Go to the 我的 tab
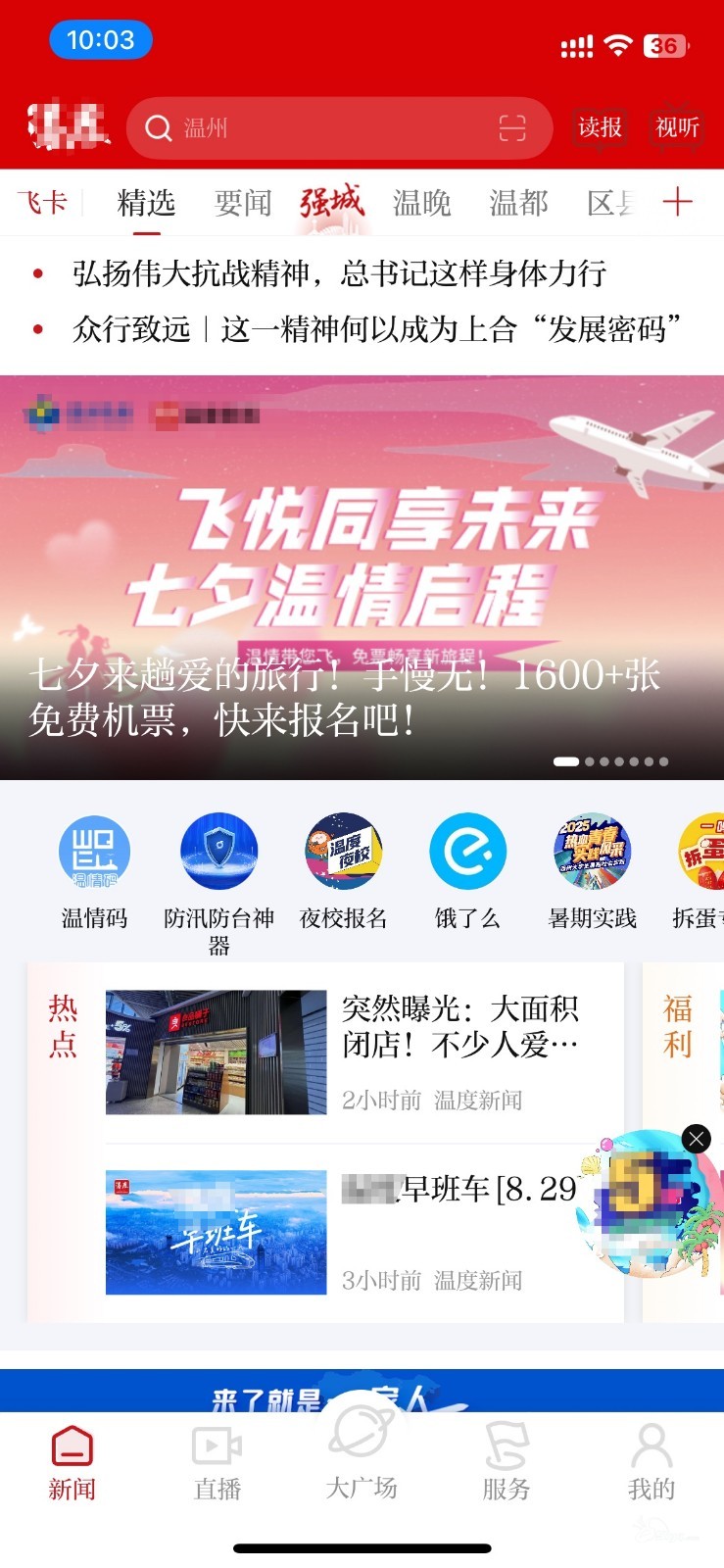 coord(651,1463)
